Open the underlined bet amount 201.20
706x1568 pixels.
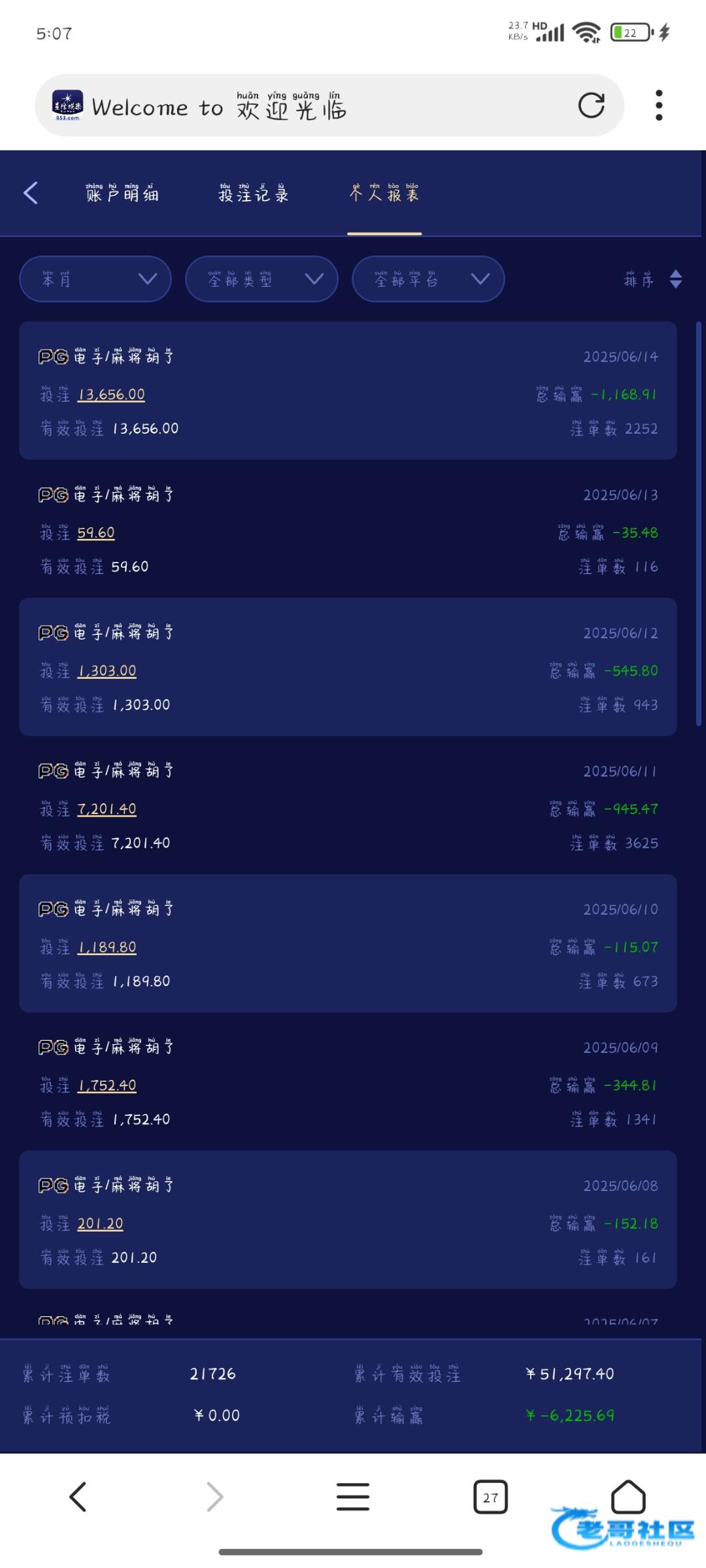point(101,1224)
